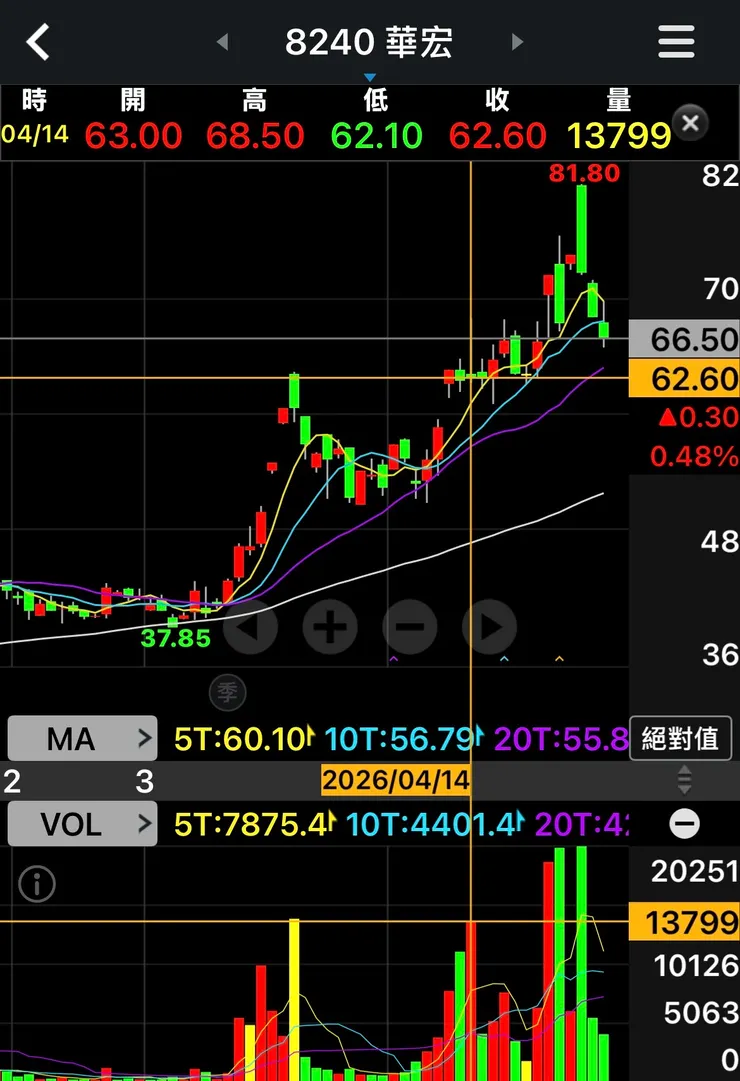Open the VOL indicator selector

click(x=82, y=824)
